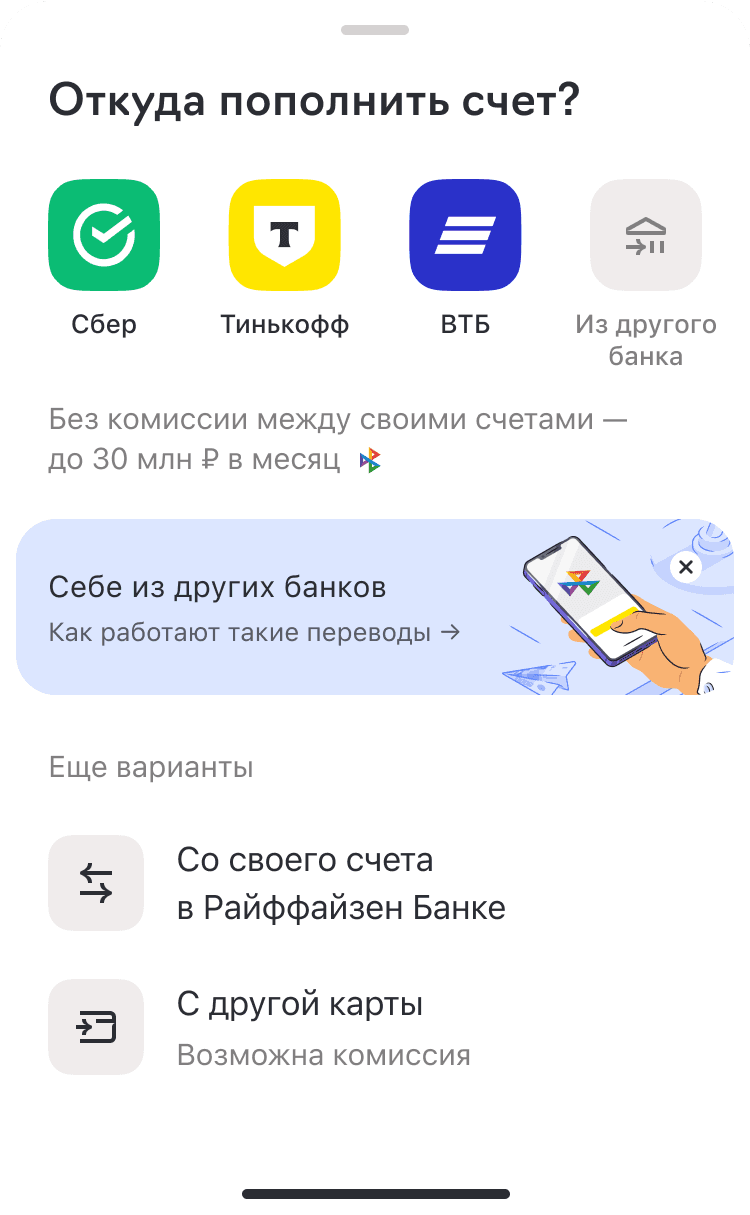750x1215 pixels.
Task: Pick ВТБ bank for the transfer
Action: 465,235
